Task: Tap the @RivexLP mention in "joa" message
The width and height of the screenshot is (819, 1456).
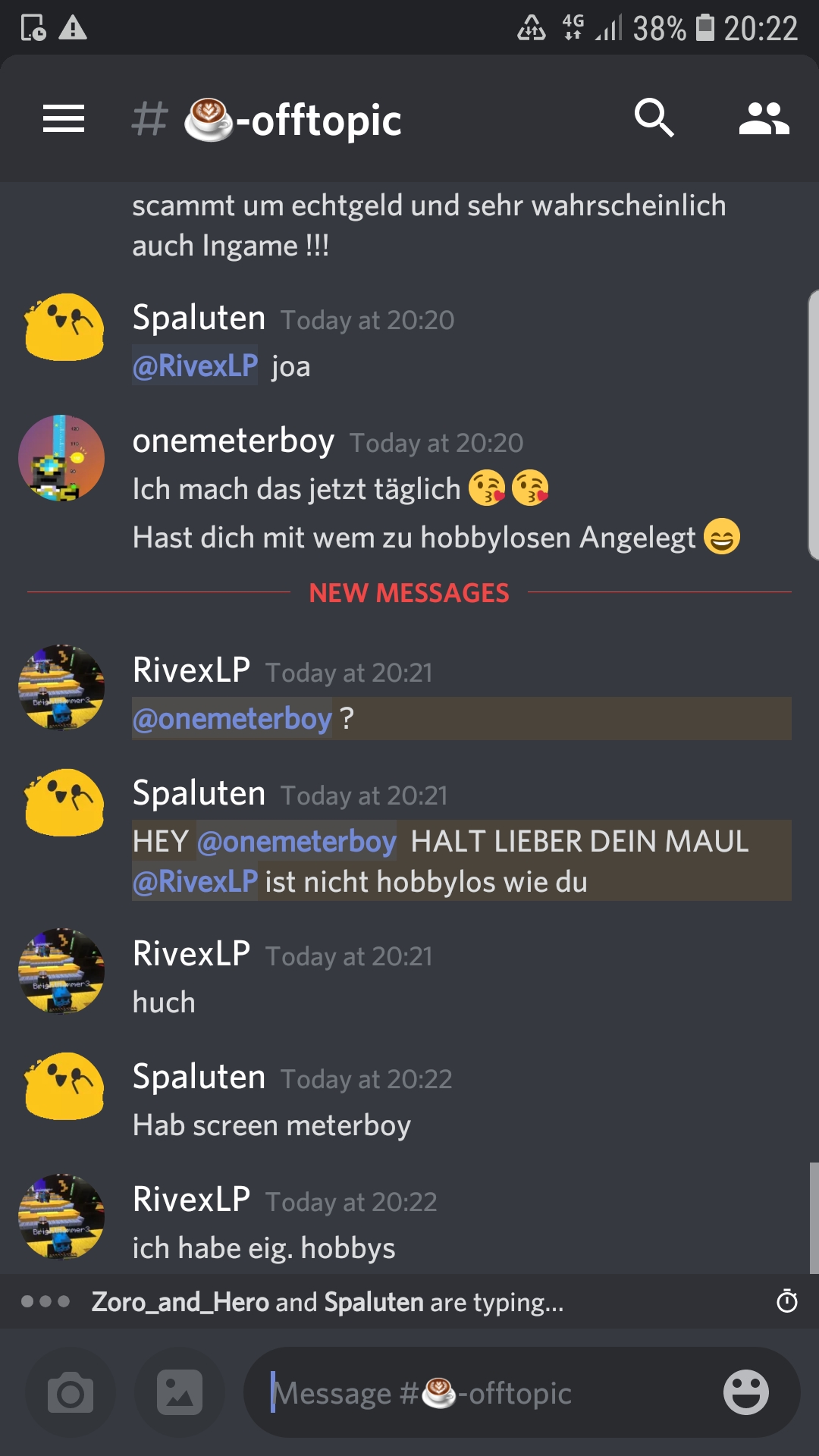Action: [195, 366]
